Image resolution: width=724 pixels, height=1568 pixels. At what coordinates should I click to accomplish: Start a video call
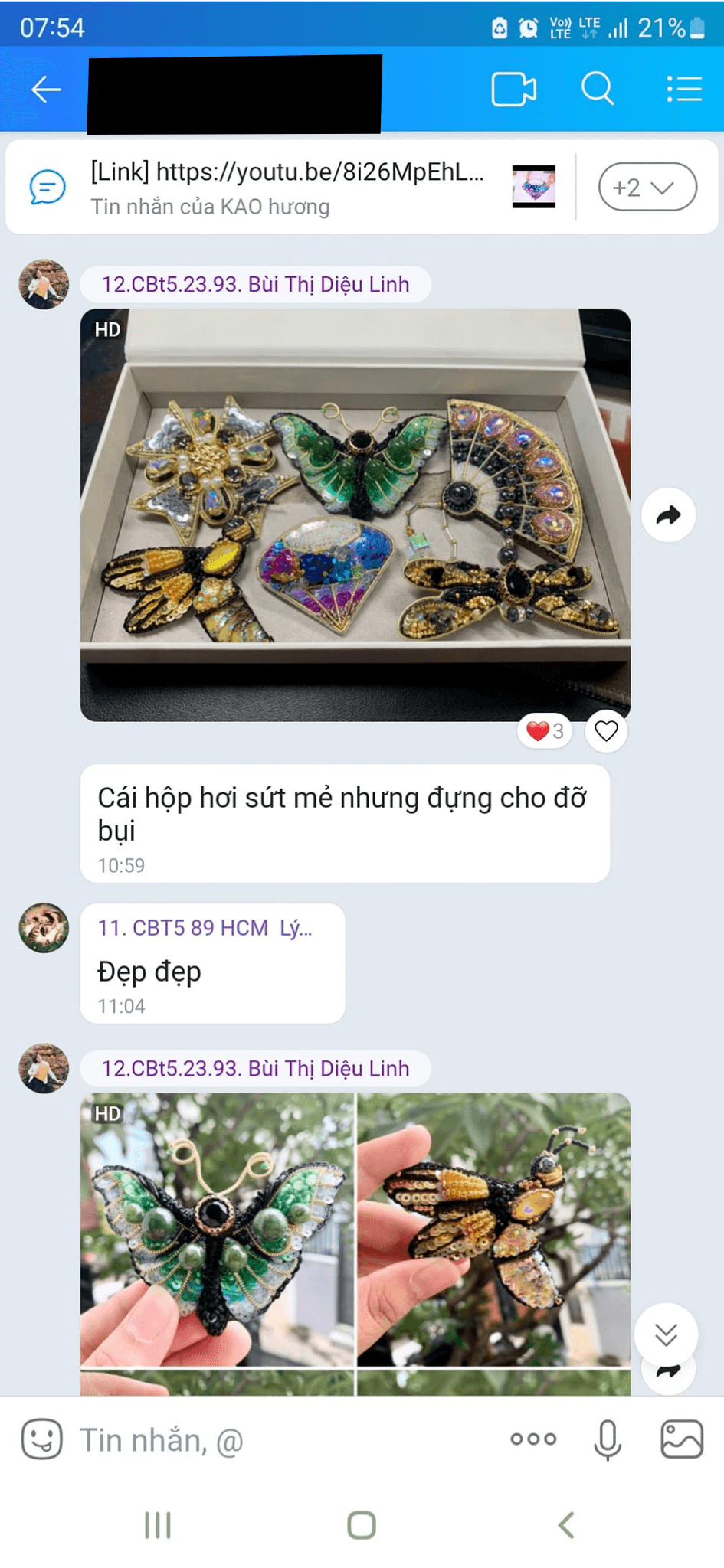[513, 90]
